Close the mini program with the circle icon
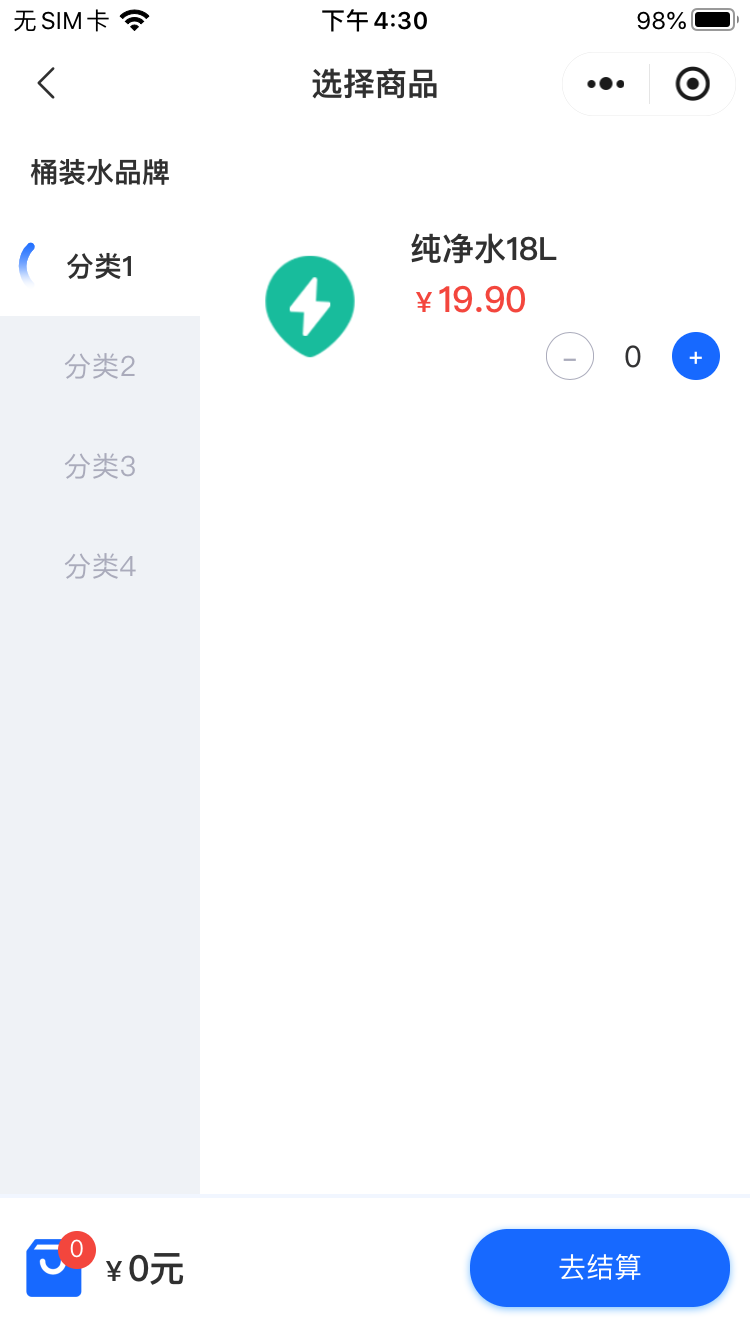750x1334 pixels. [x=693, y=84]
